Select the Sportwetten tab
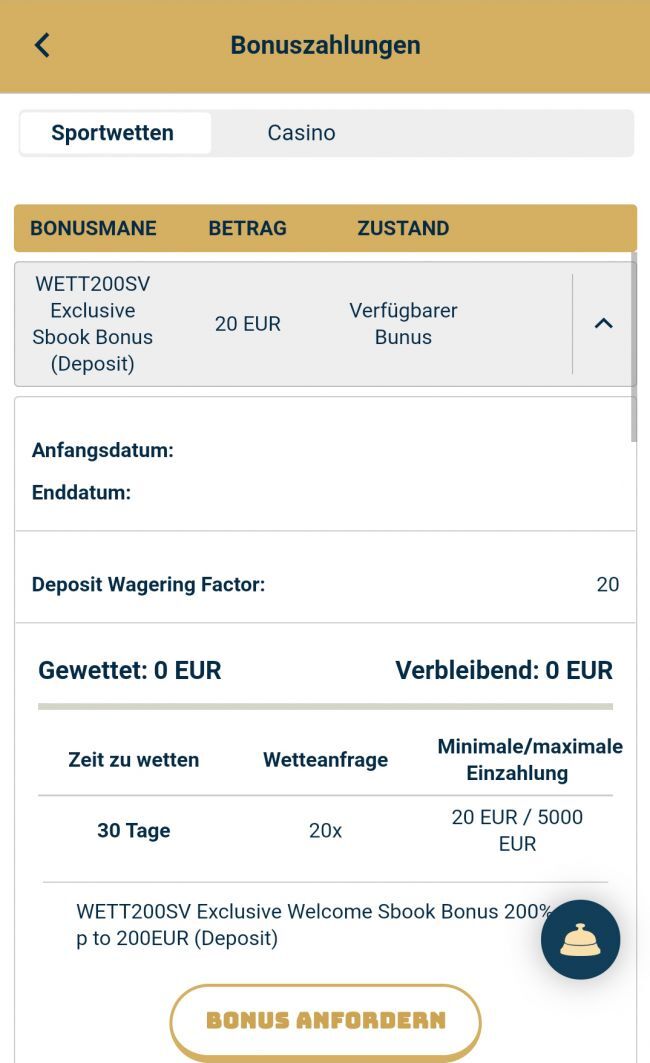Screen dimensions: 650x1063 pos(113,133)
